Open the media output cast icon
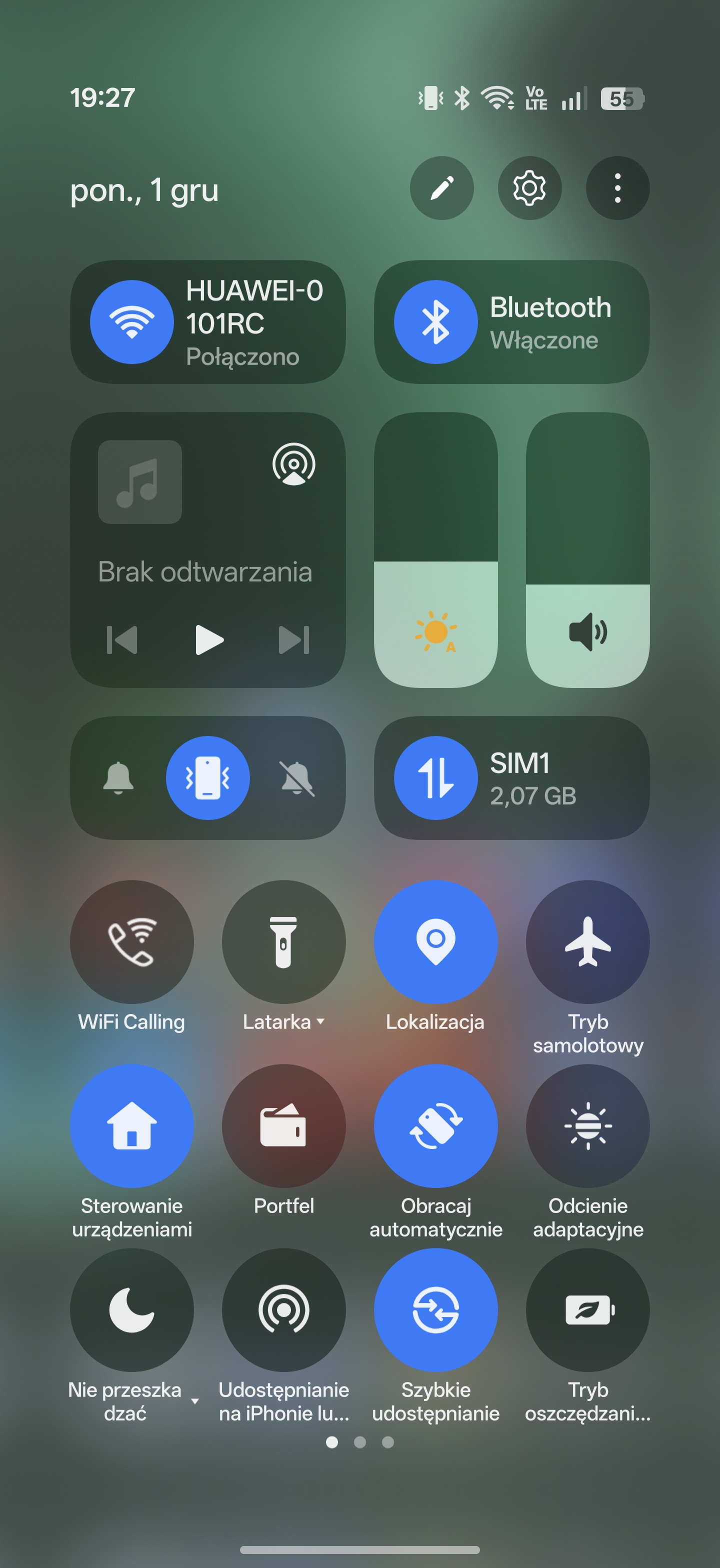The width and height of the screenshot is (720, 1568). tap(294, 464)
